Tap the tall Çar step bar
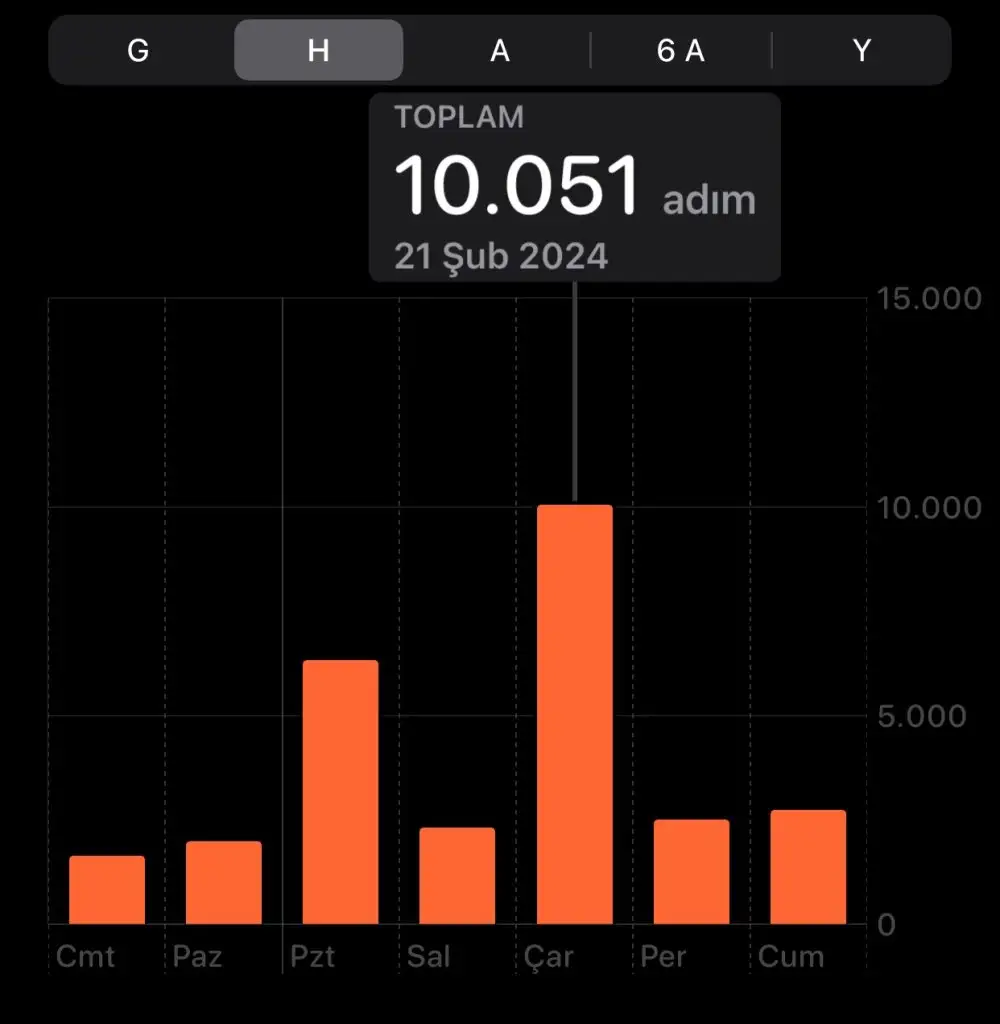 click(x=574, y=714)
